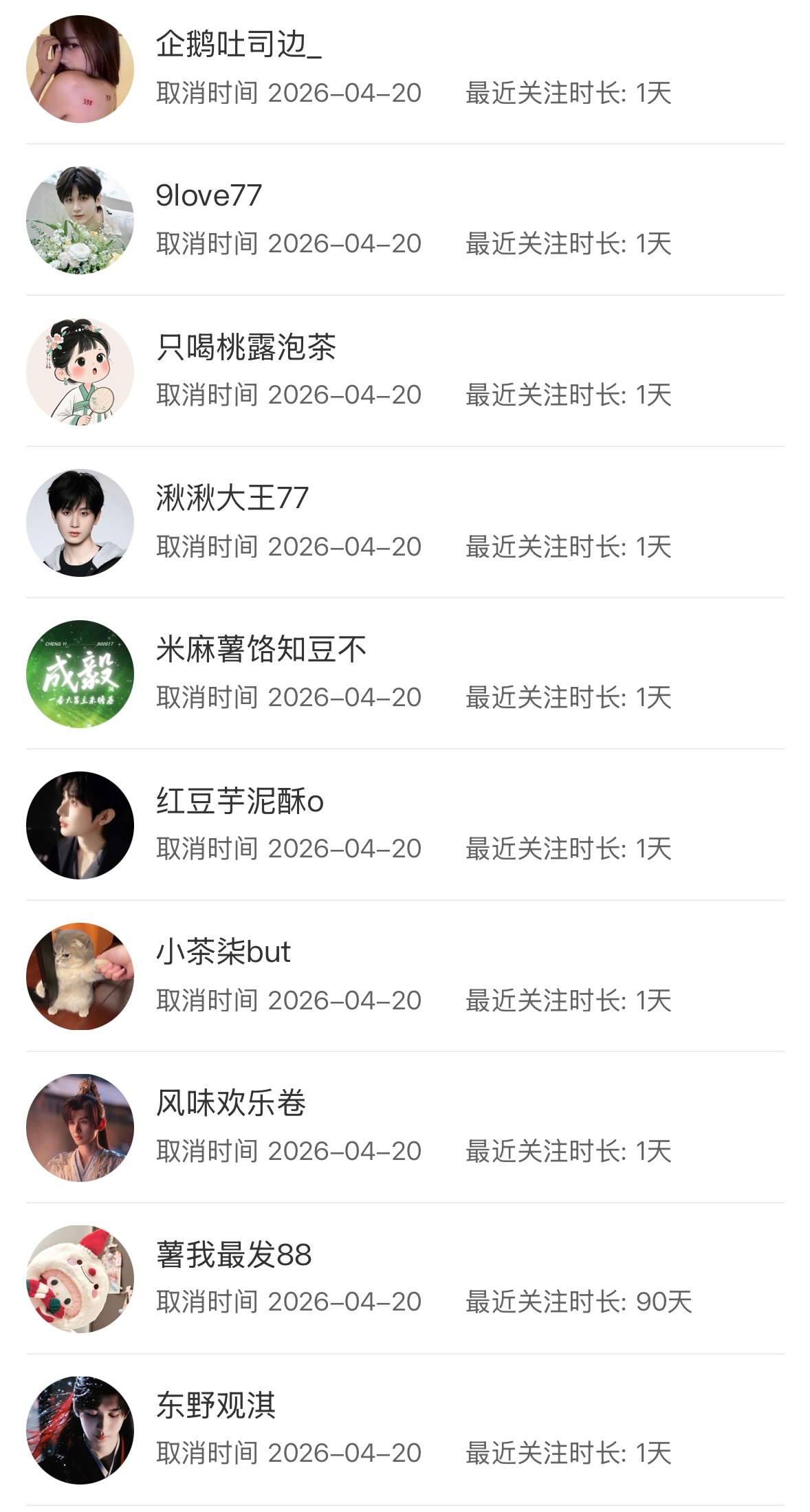810x1512 pixels.
Task: Open the cat avatar of 小茶柒but
Action: click(x=80, y=975)
